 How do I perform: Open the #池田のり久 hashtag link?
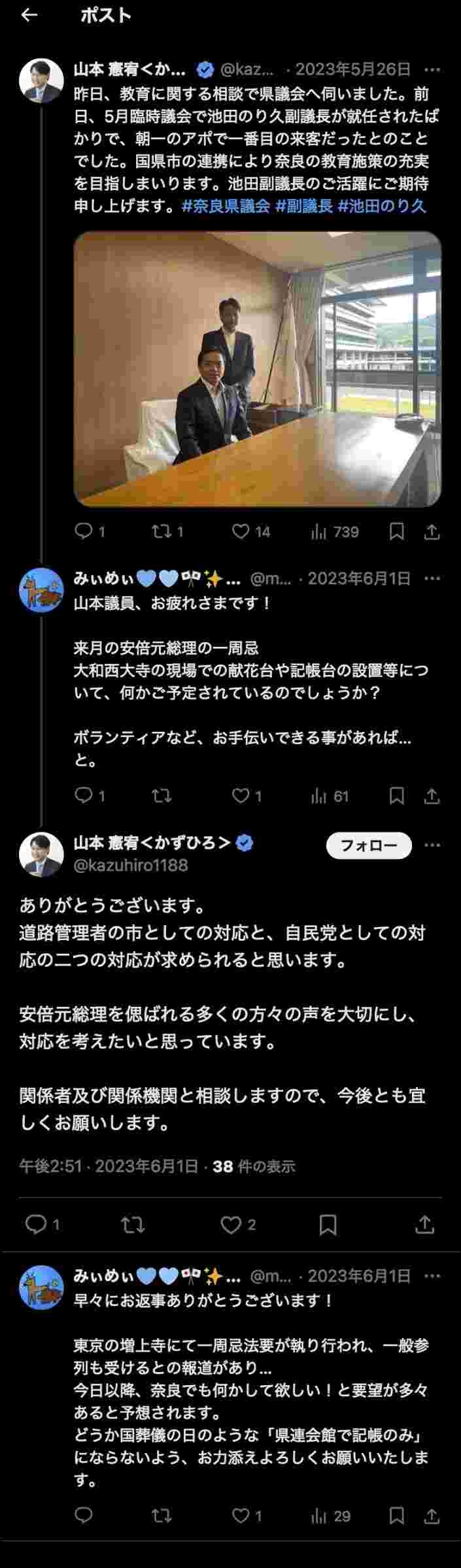click(x=381, y=206)
